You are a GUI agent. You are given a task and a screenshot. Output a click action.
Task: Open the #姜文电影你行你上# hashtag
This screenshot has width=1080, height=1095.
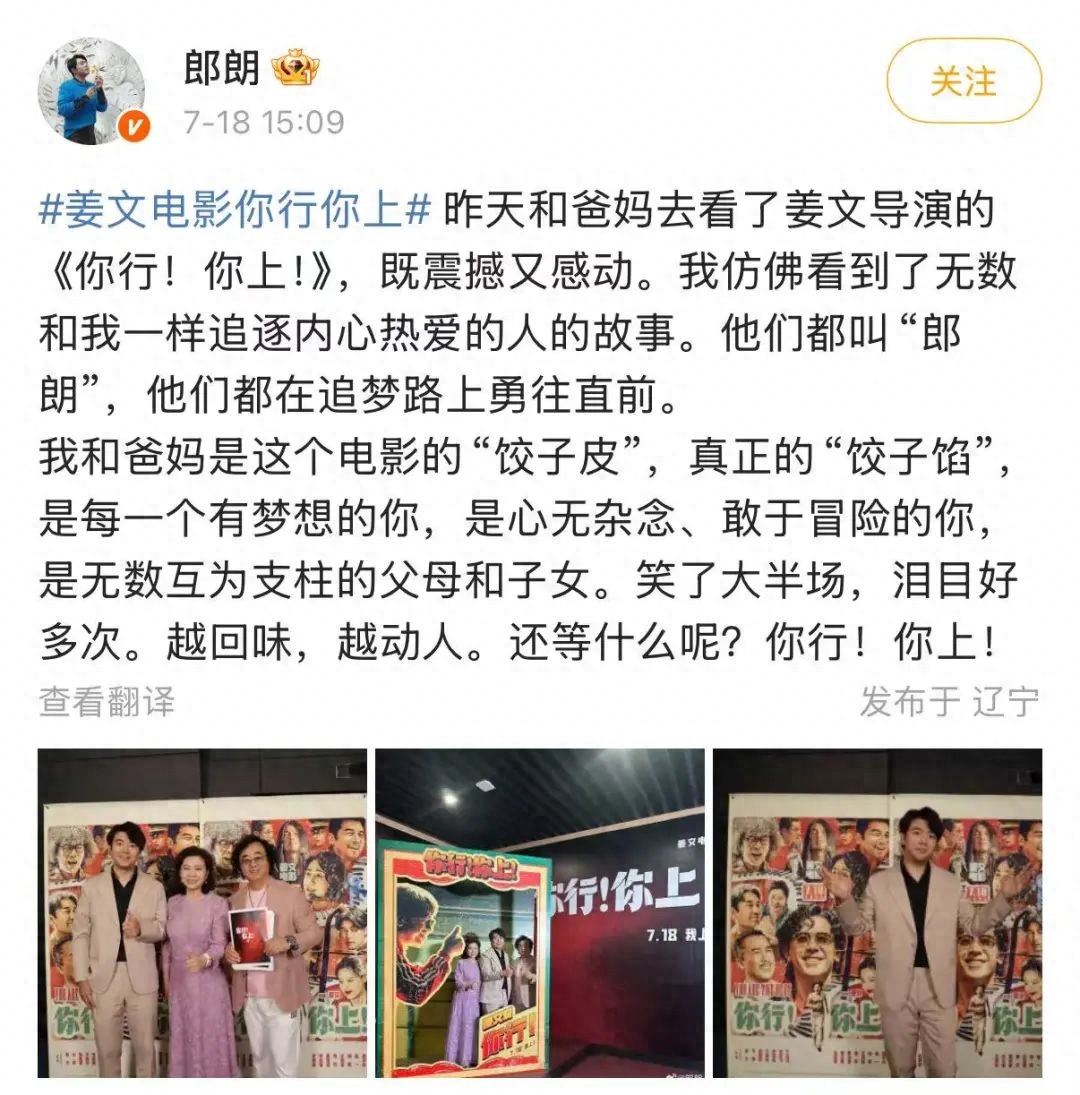tap(235, 212)
